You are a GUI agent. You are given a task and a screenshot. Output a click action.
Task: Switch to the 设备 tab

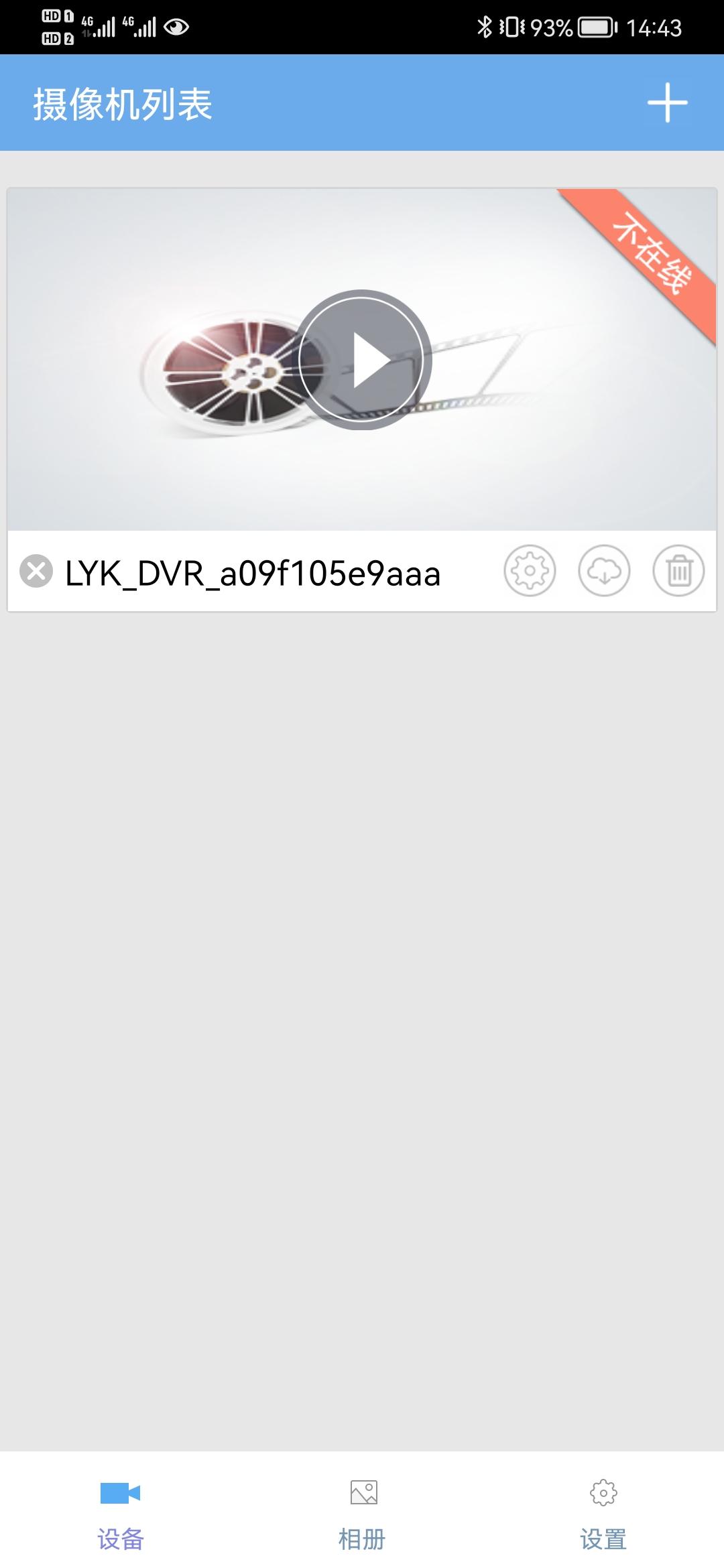pos(121,1510)
